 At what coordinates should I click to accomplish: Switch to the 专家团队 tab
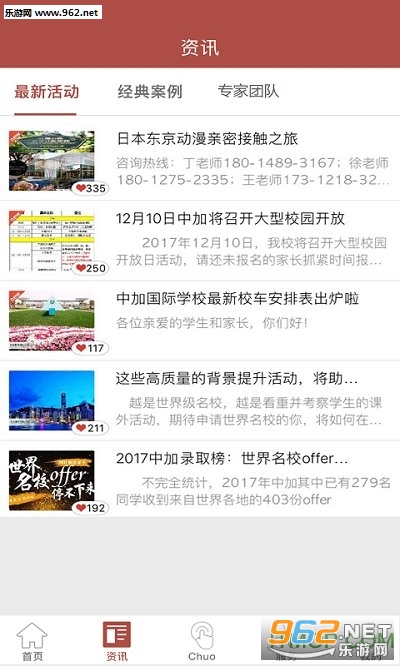248,91
